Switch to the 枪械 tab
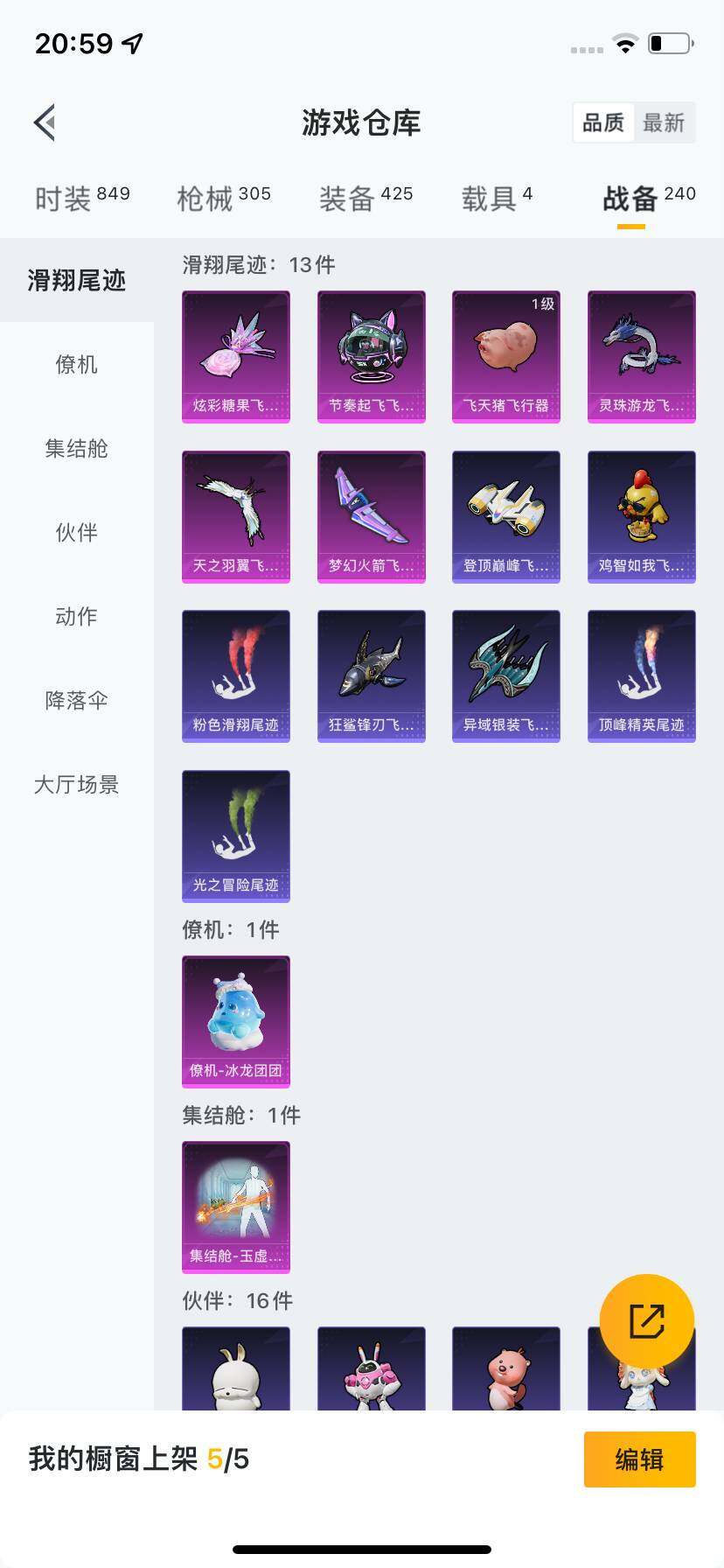This screenshot has height=1568, width=724. (x=224, y=199)
